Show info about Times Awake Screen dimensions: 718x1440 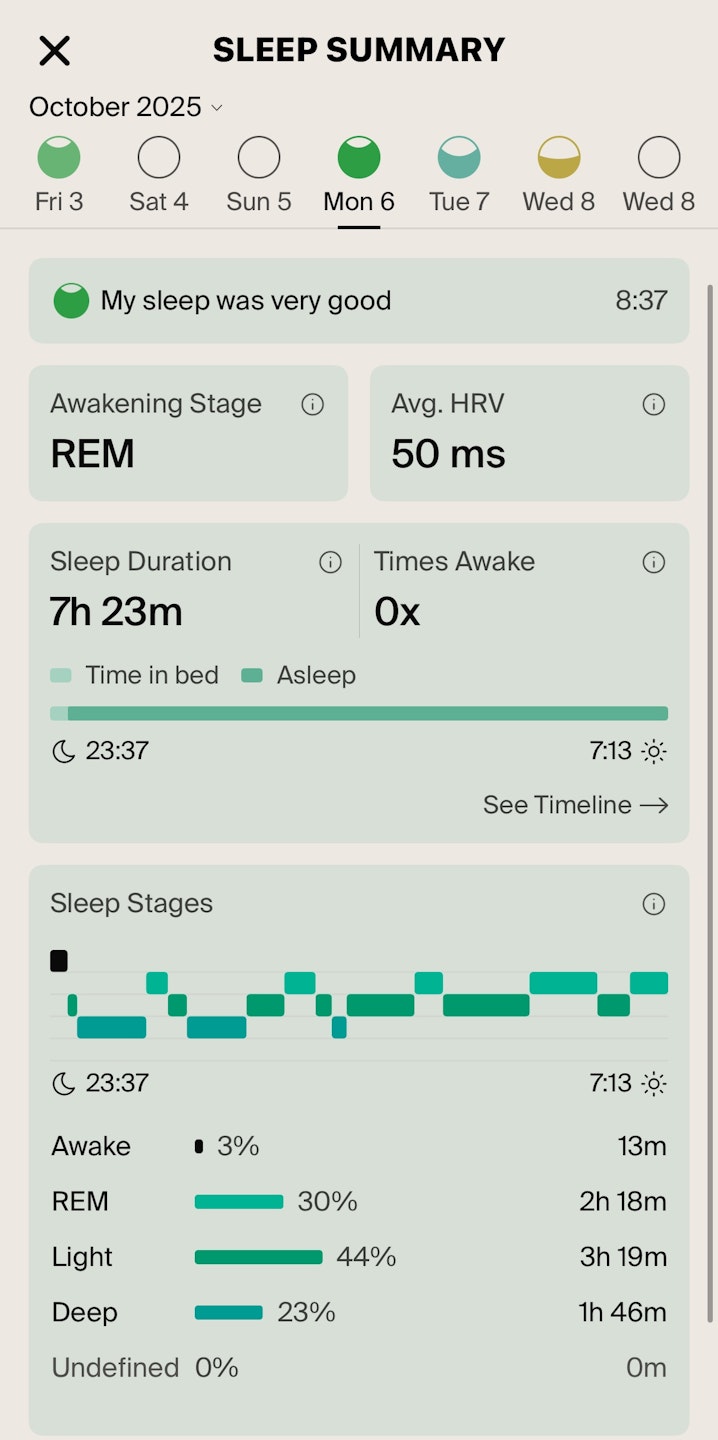pos(654,562)
